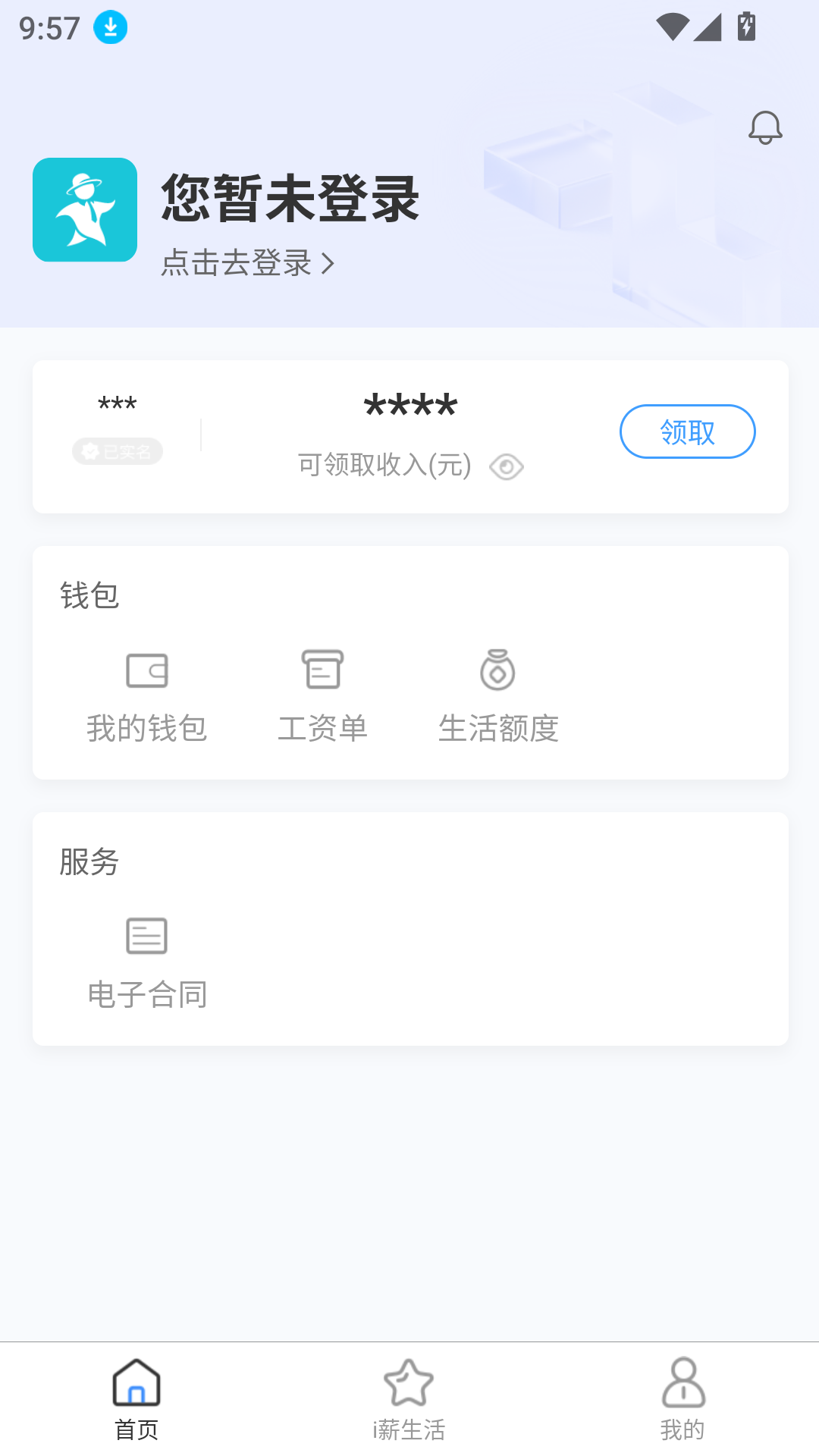Reveal hidden **** income amount
This screenshot has height=1456, width=819.
[x=410, y=406]
